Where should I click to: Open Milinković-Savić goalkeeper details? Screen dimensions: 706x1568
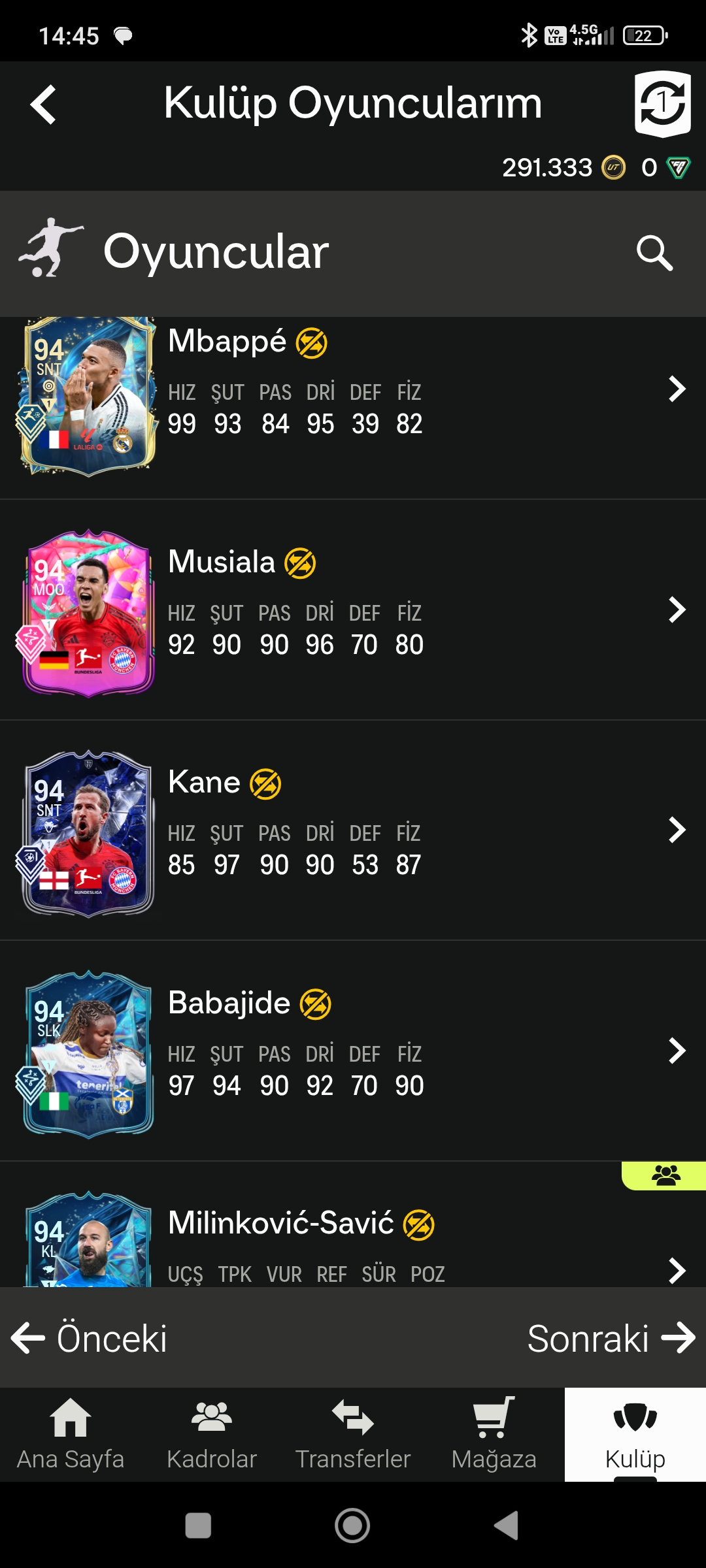[x=353, y=1225]
